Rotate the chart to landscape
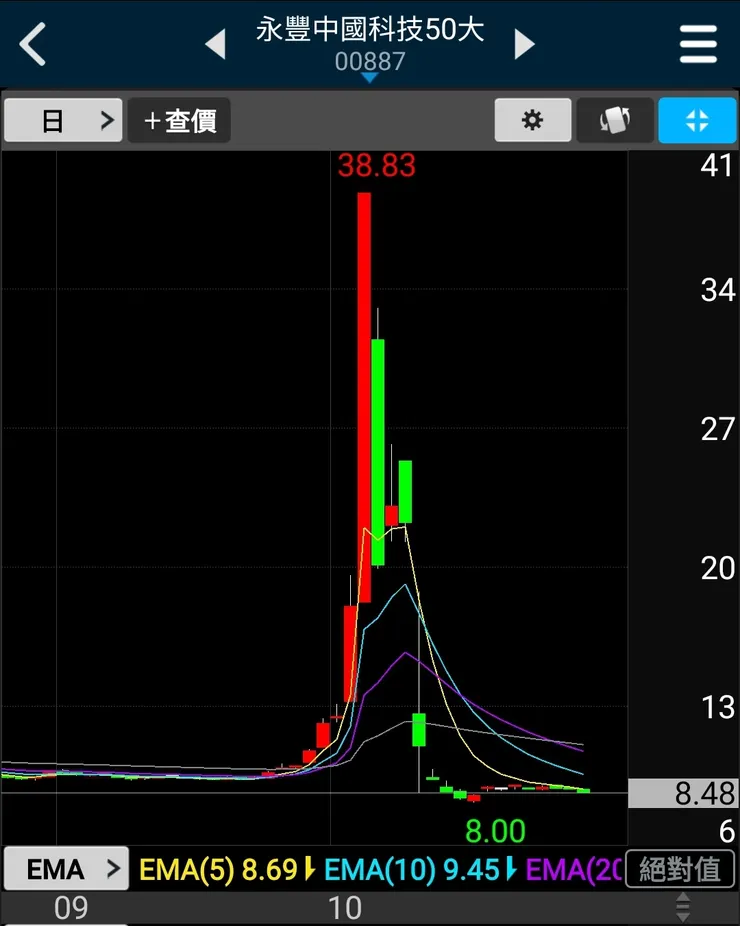Image resolution: width=740 pixels, height=926 pixels. pos(614,121)
